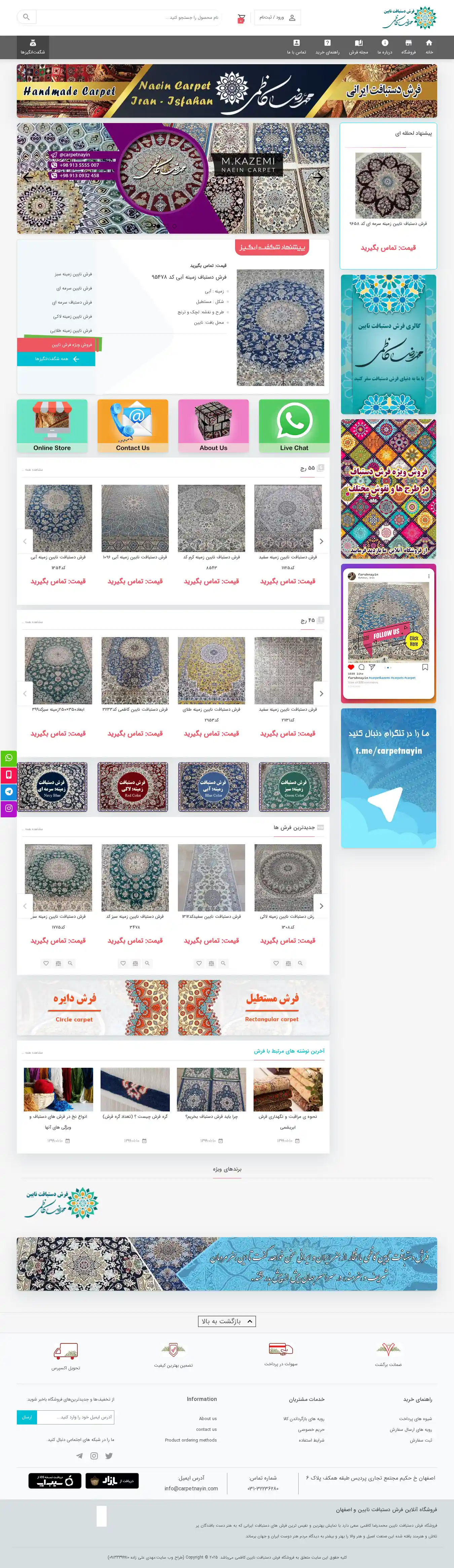Tap the بازگشت به بالا back-to-top button

coord(227,1321)
